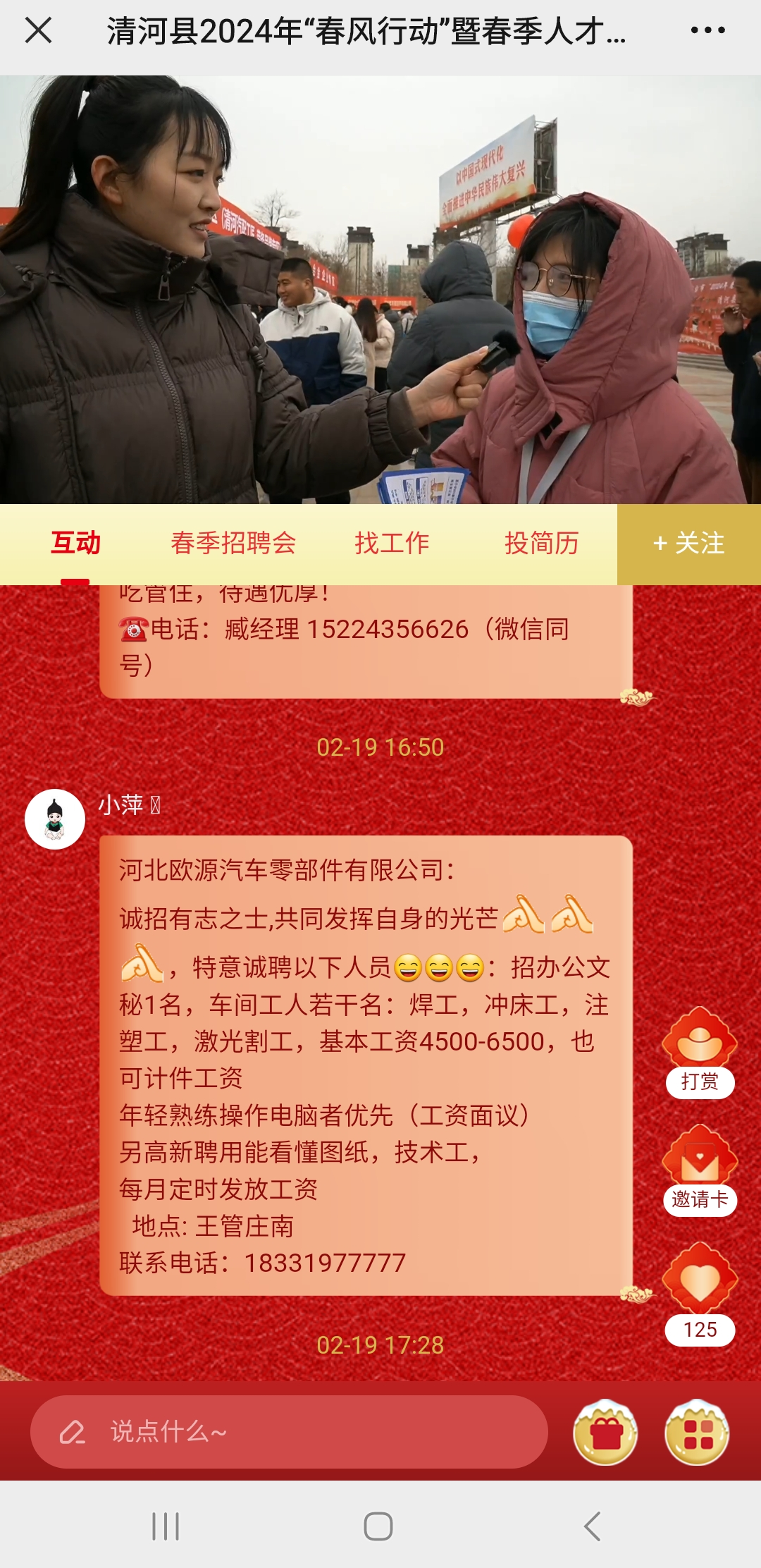
Task: Close the live stream page
Action: pos(38,30)
